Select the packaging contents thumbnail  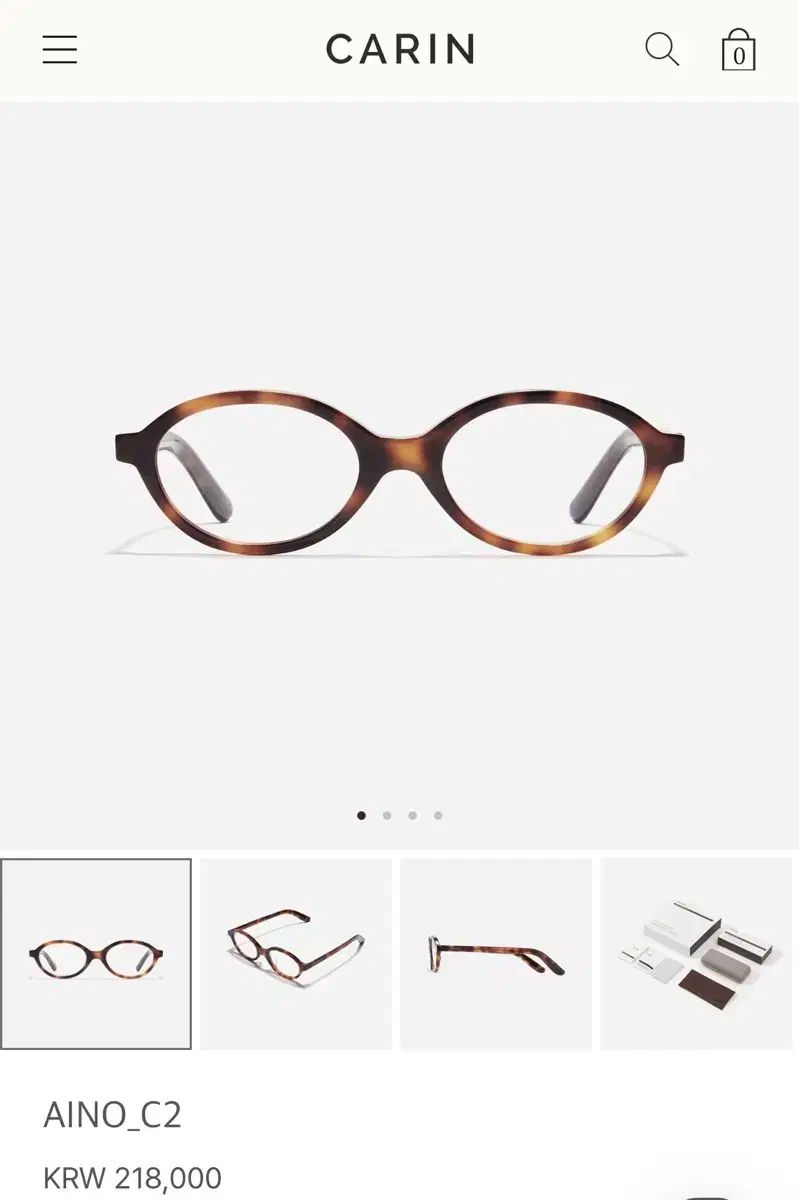point(696,953)
